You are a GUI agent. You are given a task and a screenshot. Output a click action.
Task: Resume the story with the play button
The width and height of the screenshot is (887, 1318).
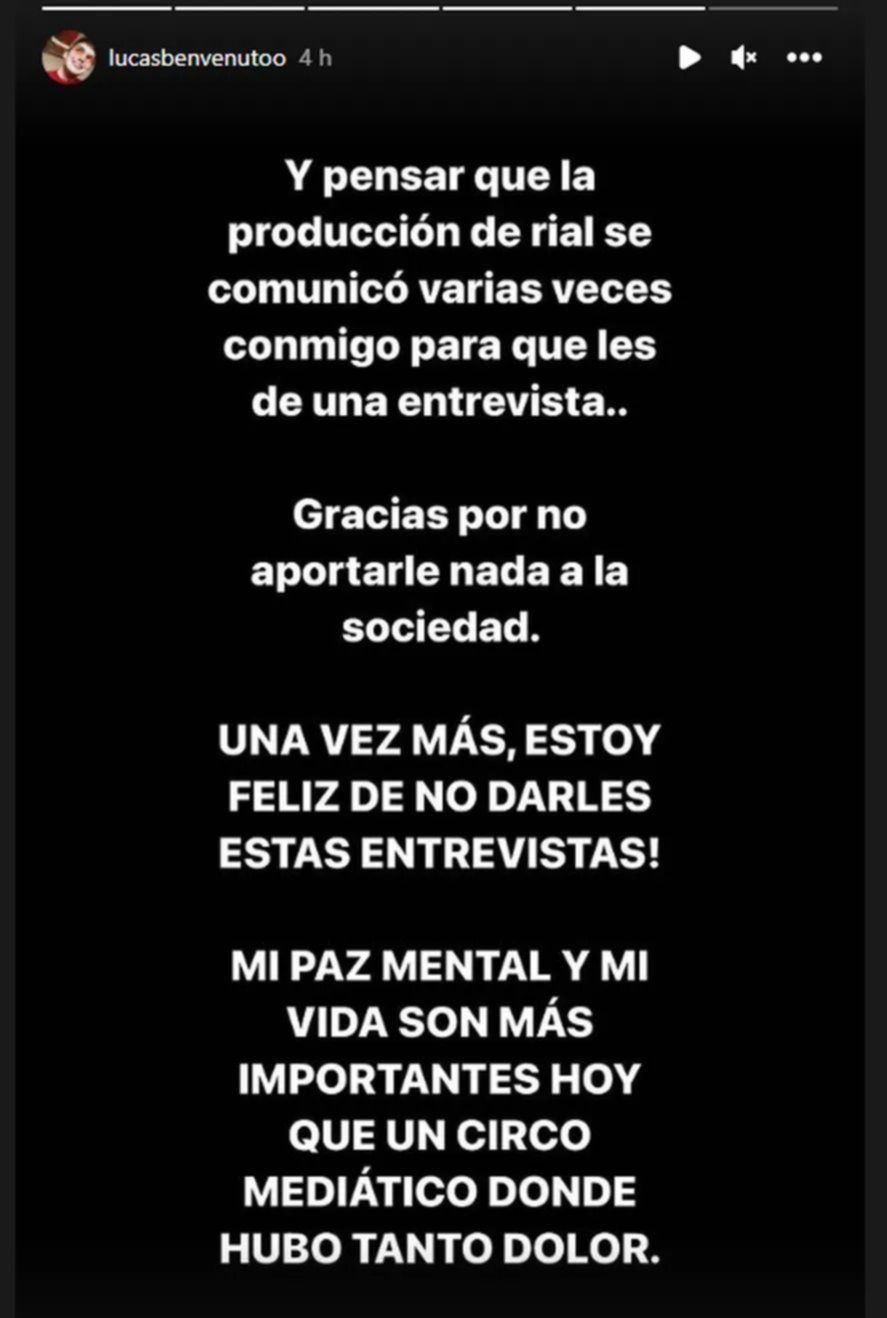tap(689, 58)
